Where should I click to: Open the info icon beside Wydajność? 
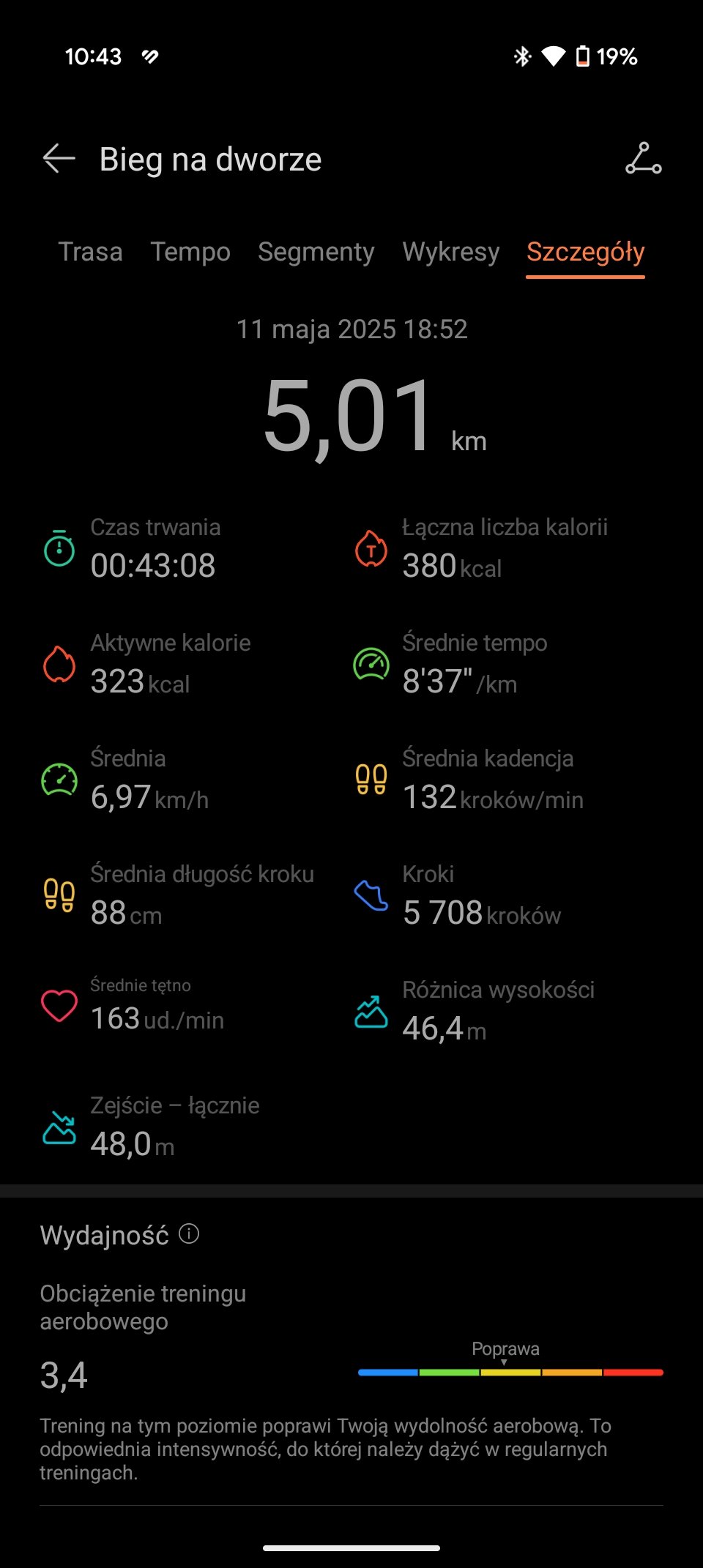click(189, 1234)
